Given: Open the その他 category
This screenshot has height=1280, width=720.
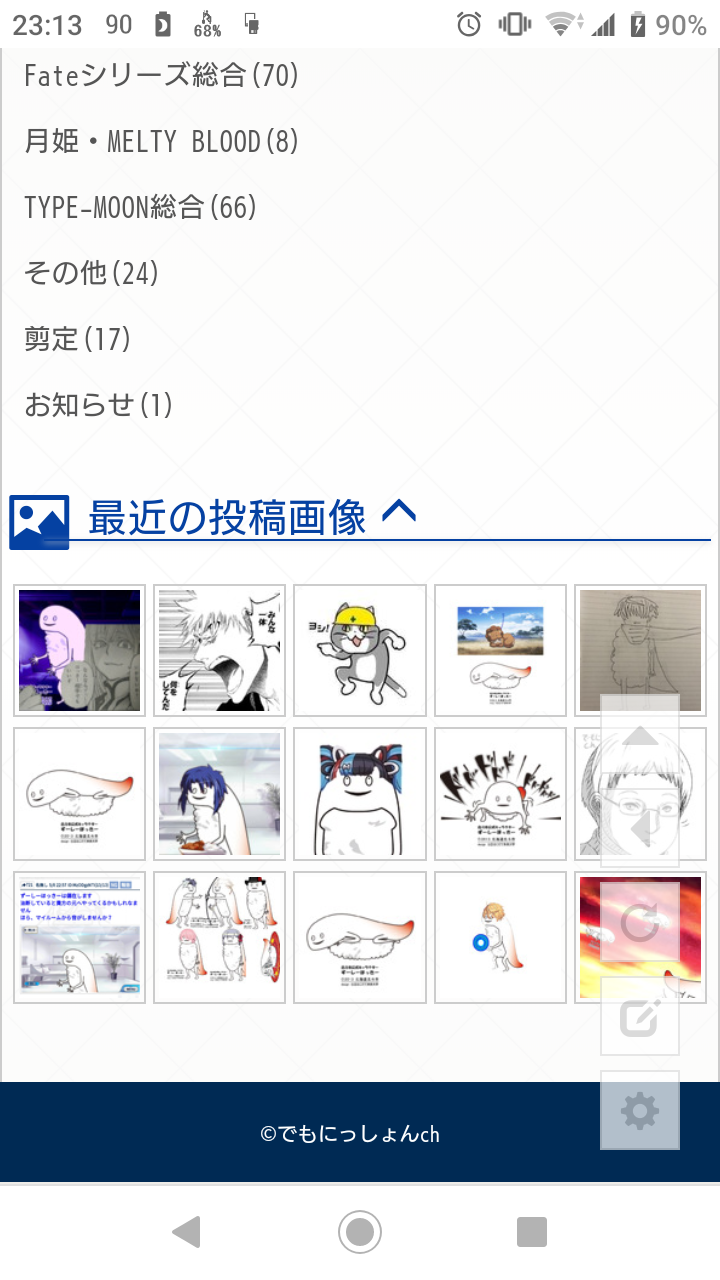Looking at the screenshot, I should 91,273.
